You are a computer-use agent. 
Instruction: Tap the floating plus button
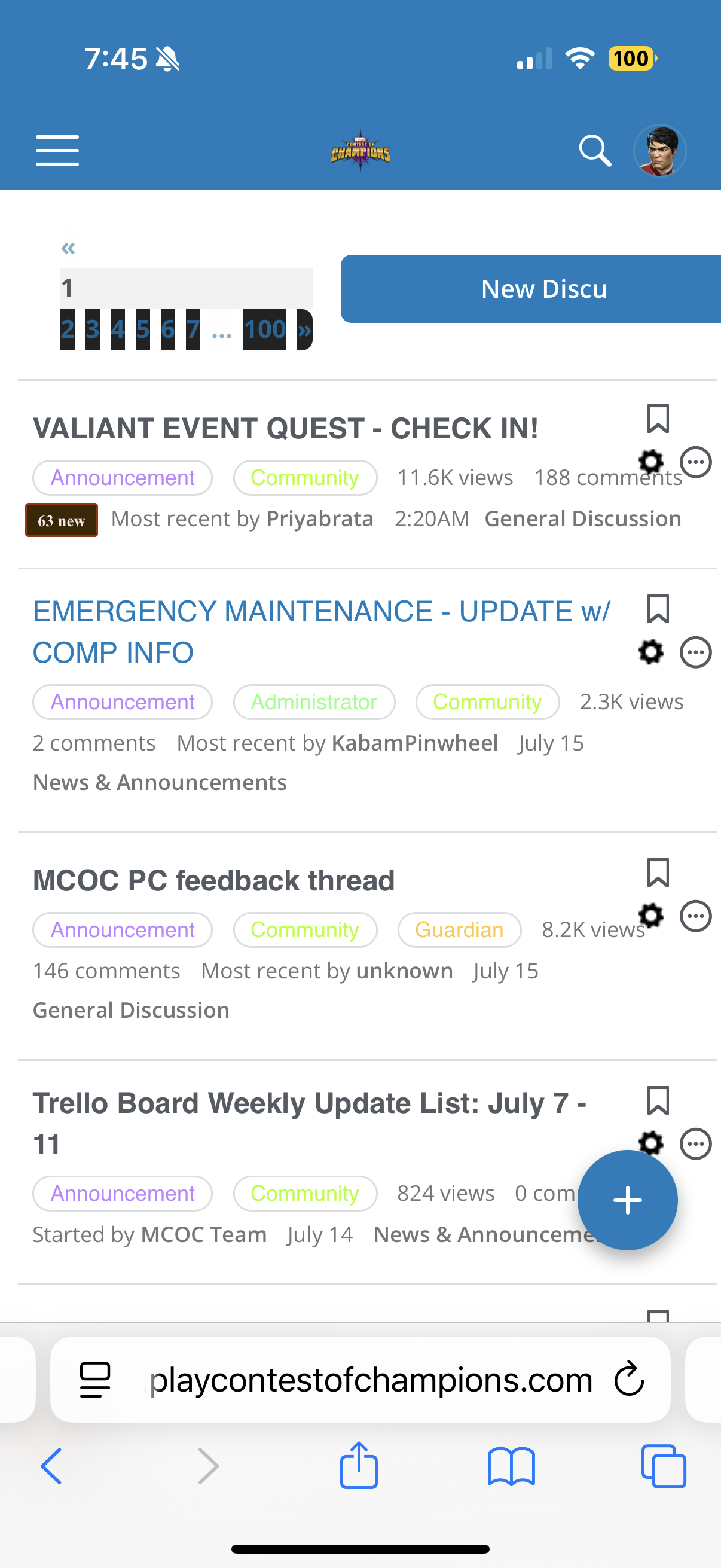coord(627,1200)
